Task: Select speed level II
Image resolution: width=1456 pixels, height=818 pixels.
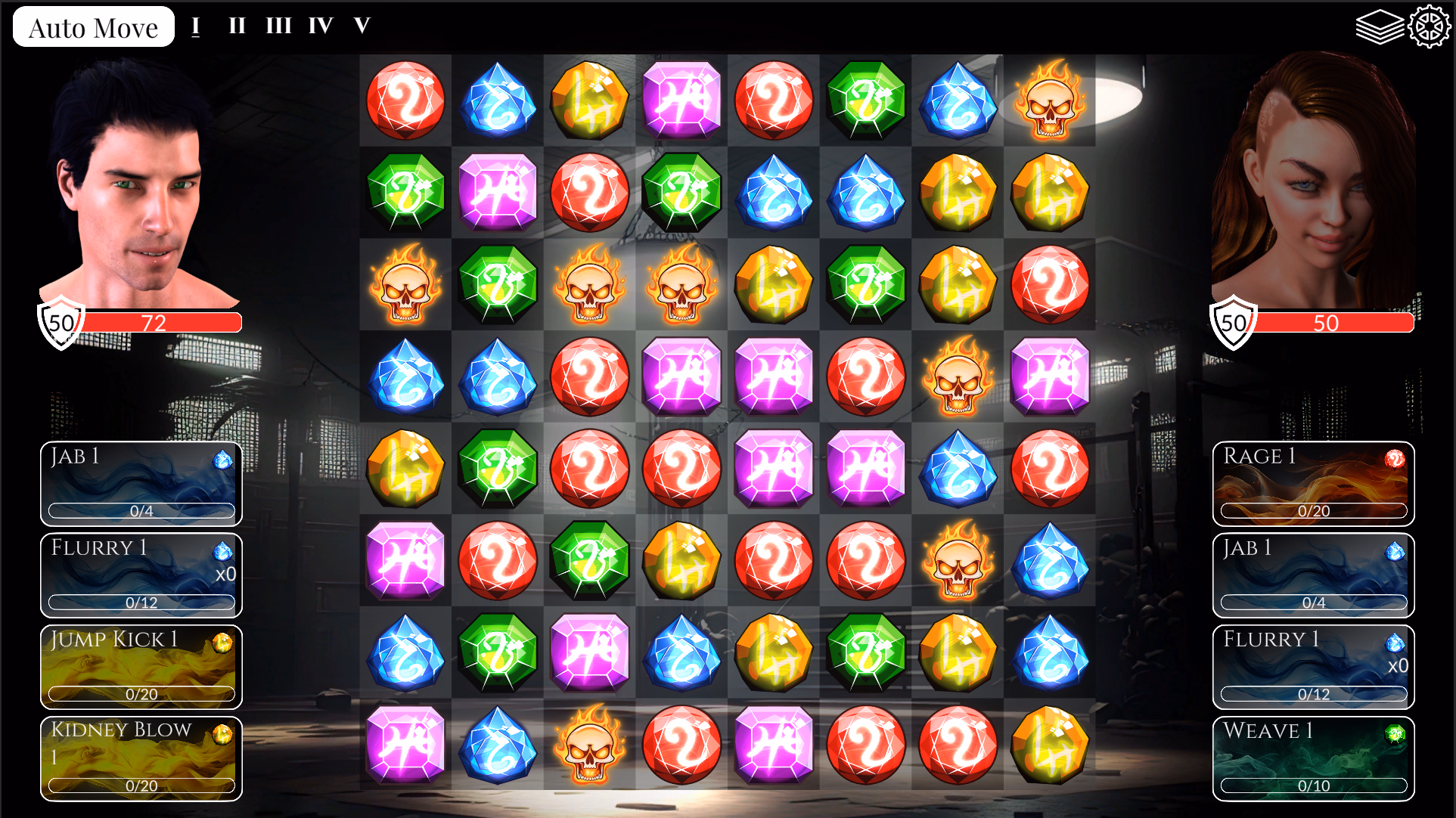Action: (237, 26)
